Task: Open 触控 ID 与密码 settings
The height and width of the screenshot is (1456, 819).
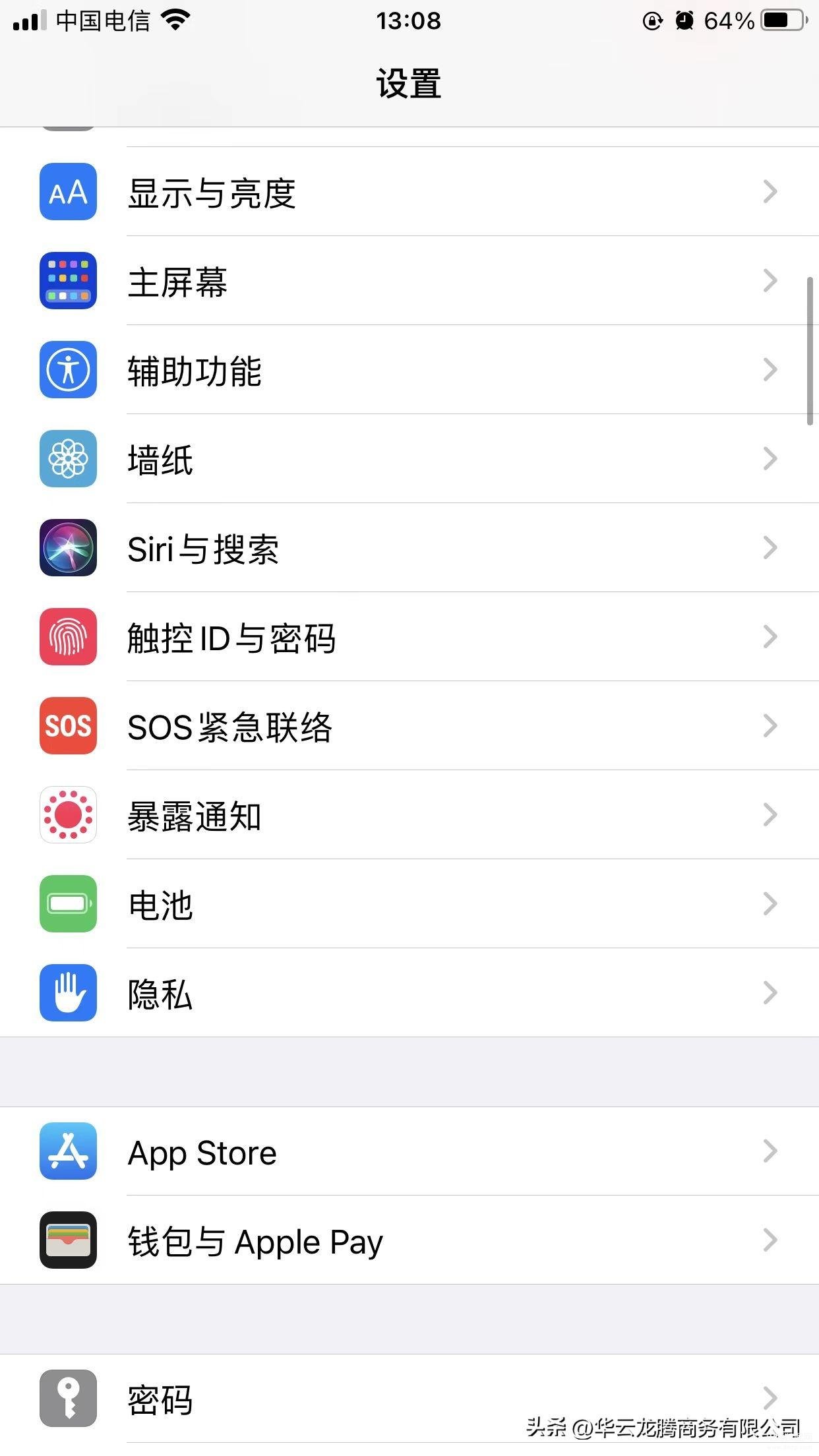Action: tap(409, 637)
